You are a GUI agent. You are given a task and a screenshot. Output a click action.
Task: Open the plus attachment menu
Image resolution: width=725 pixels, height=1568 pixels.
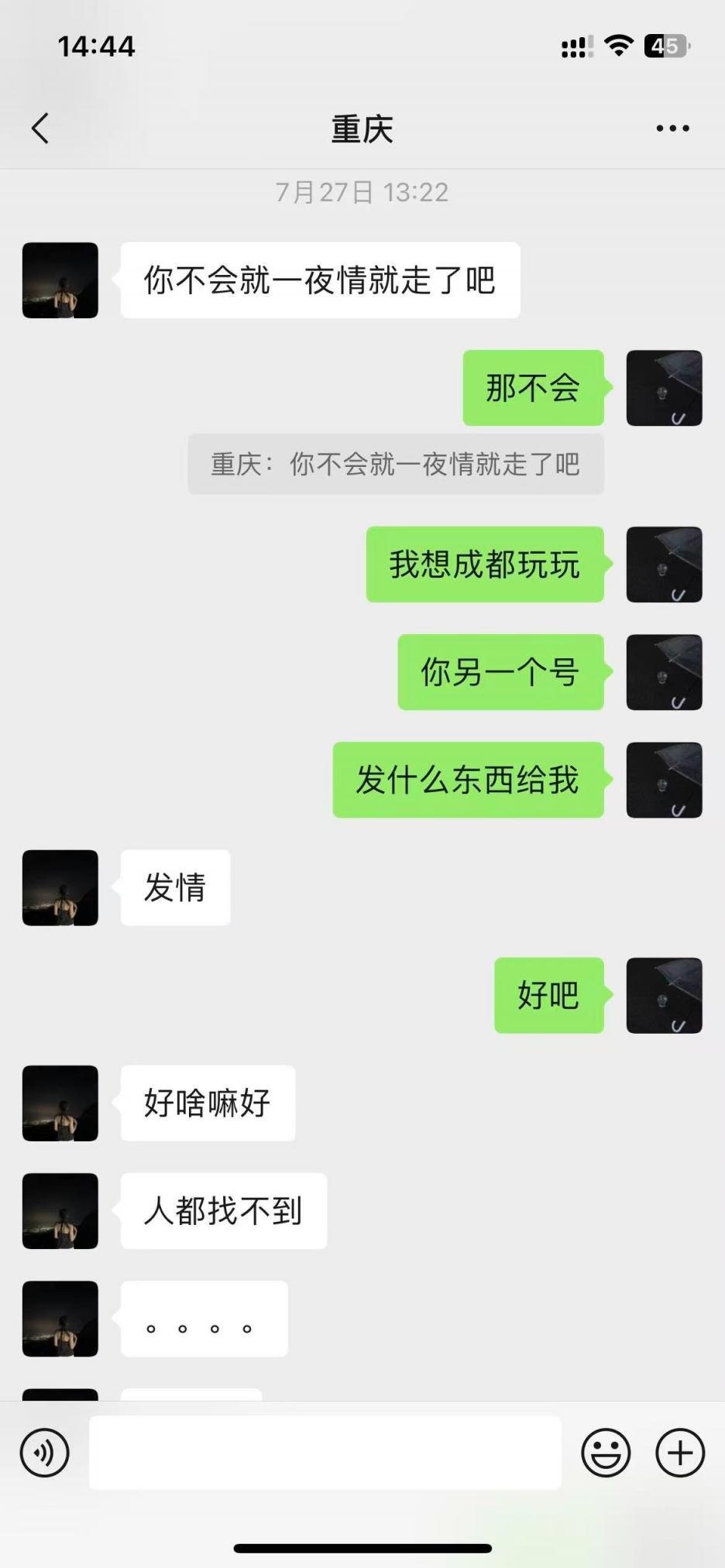coord(679,1453)
